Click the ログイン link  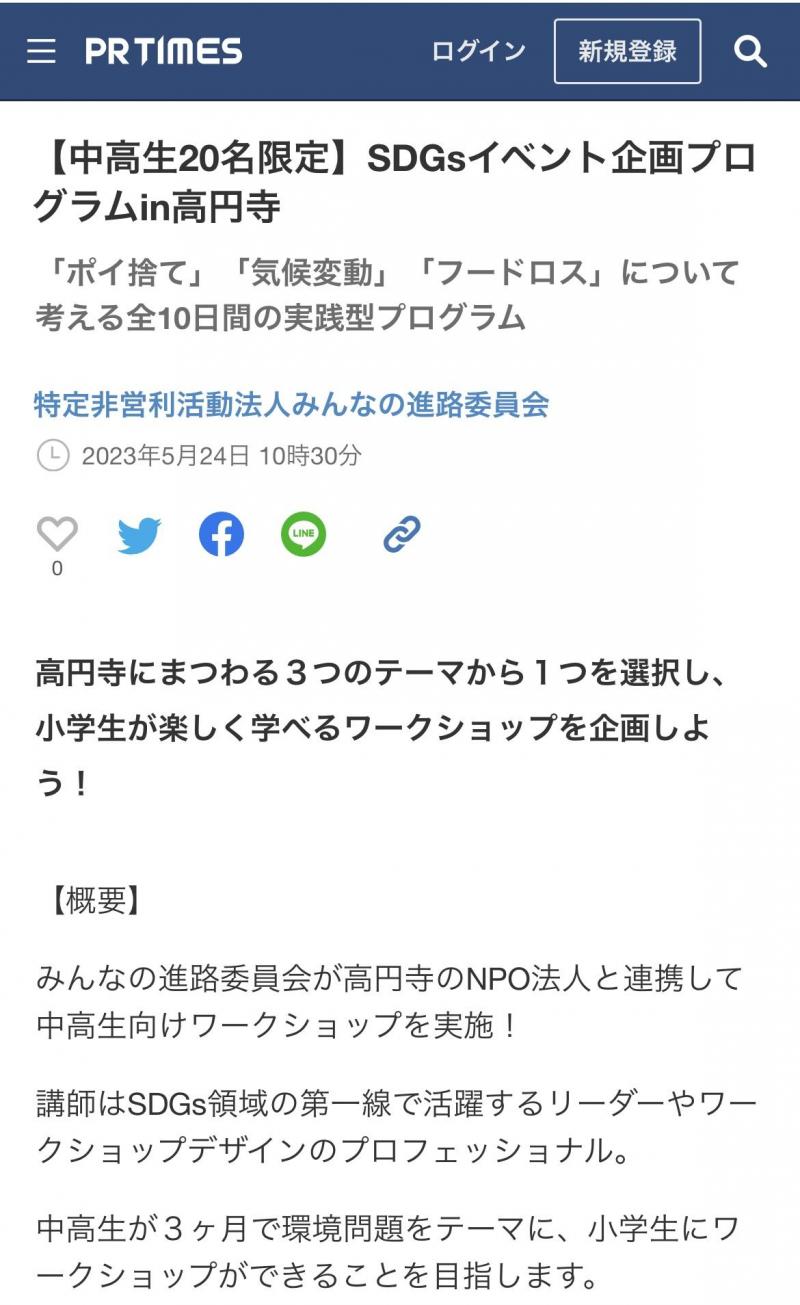tap(477, 51)
